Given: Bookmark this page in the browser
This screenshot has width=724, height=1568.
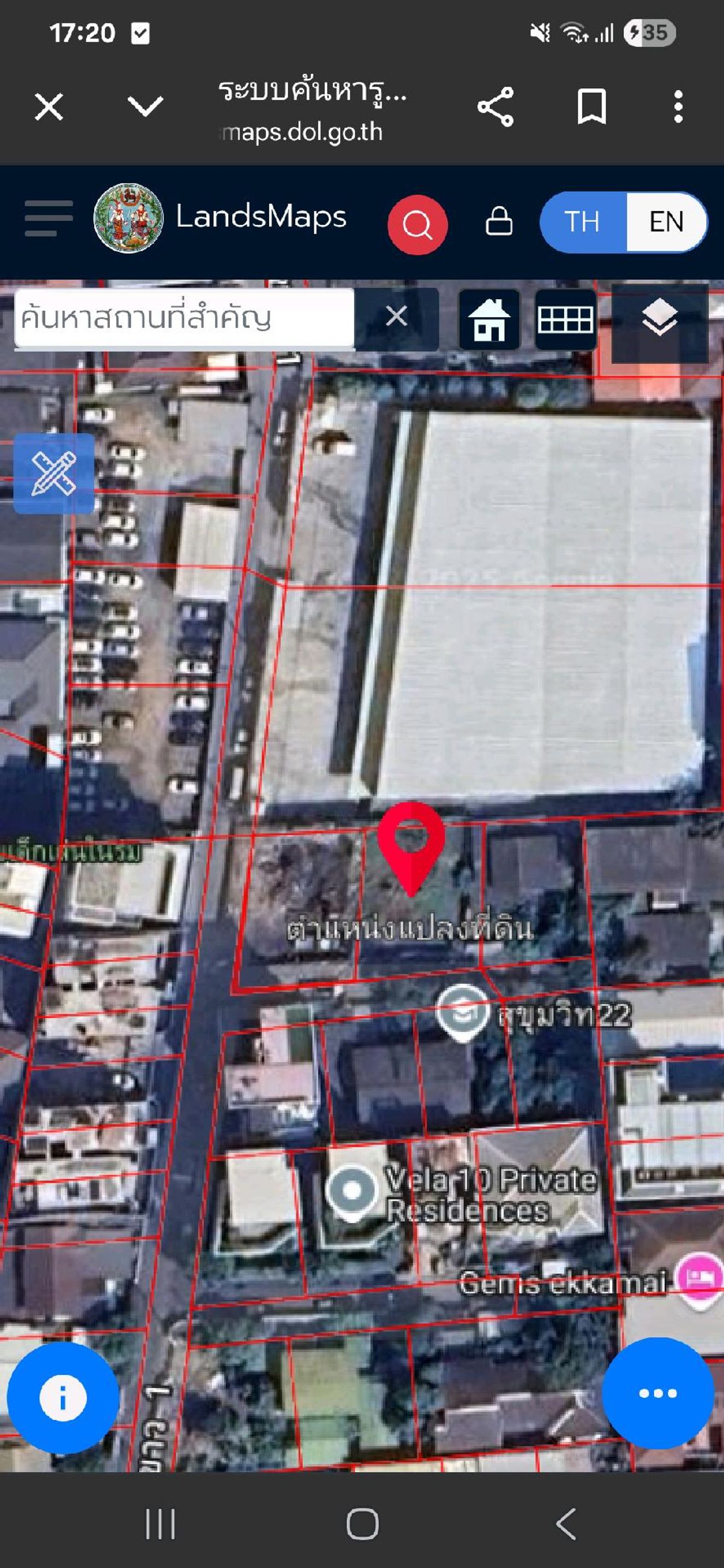Looking at the screenshot, I should tap(591, 107).
